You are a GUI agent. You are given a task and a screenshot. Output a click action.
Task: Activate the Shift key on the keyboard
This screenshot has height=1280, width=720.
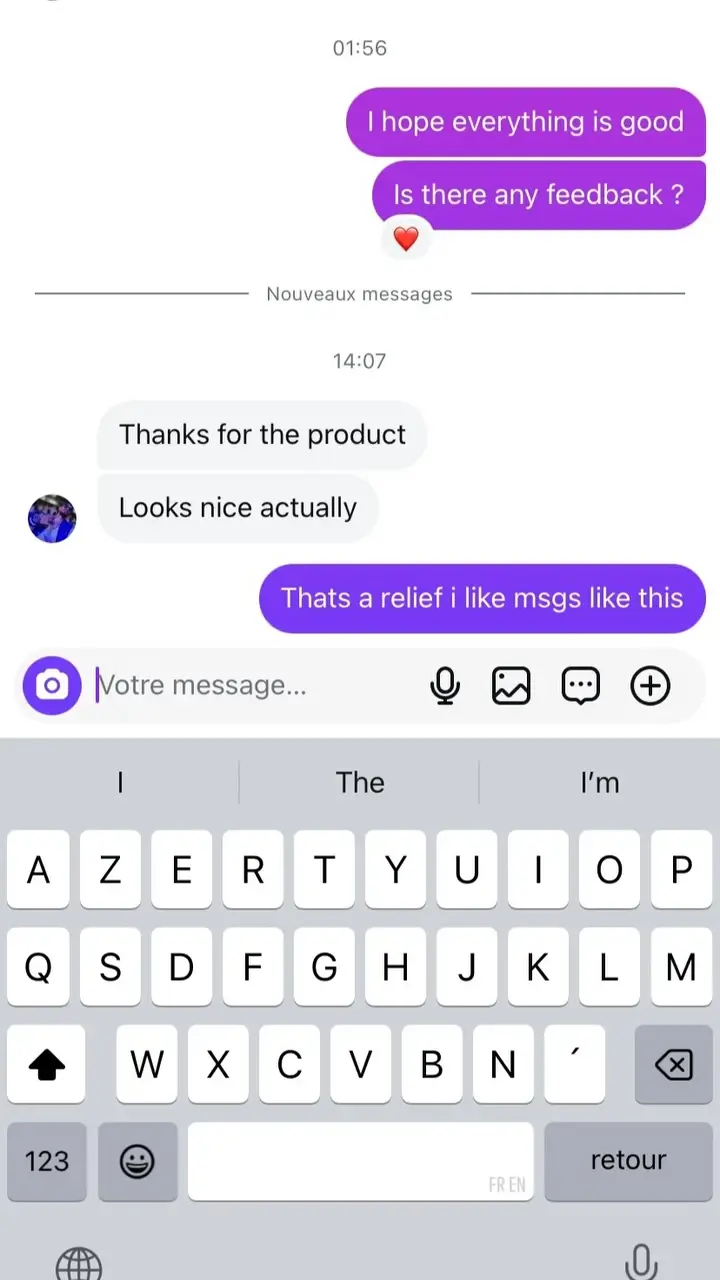coord(46,1064)
